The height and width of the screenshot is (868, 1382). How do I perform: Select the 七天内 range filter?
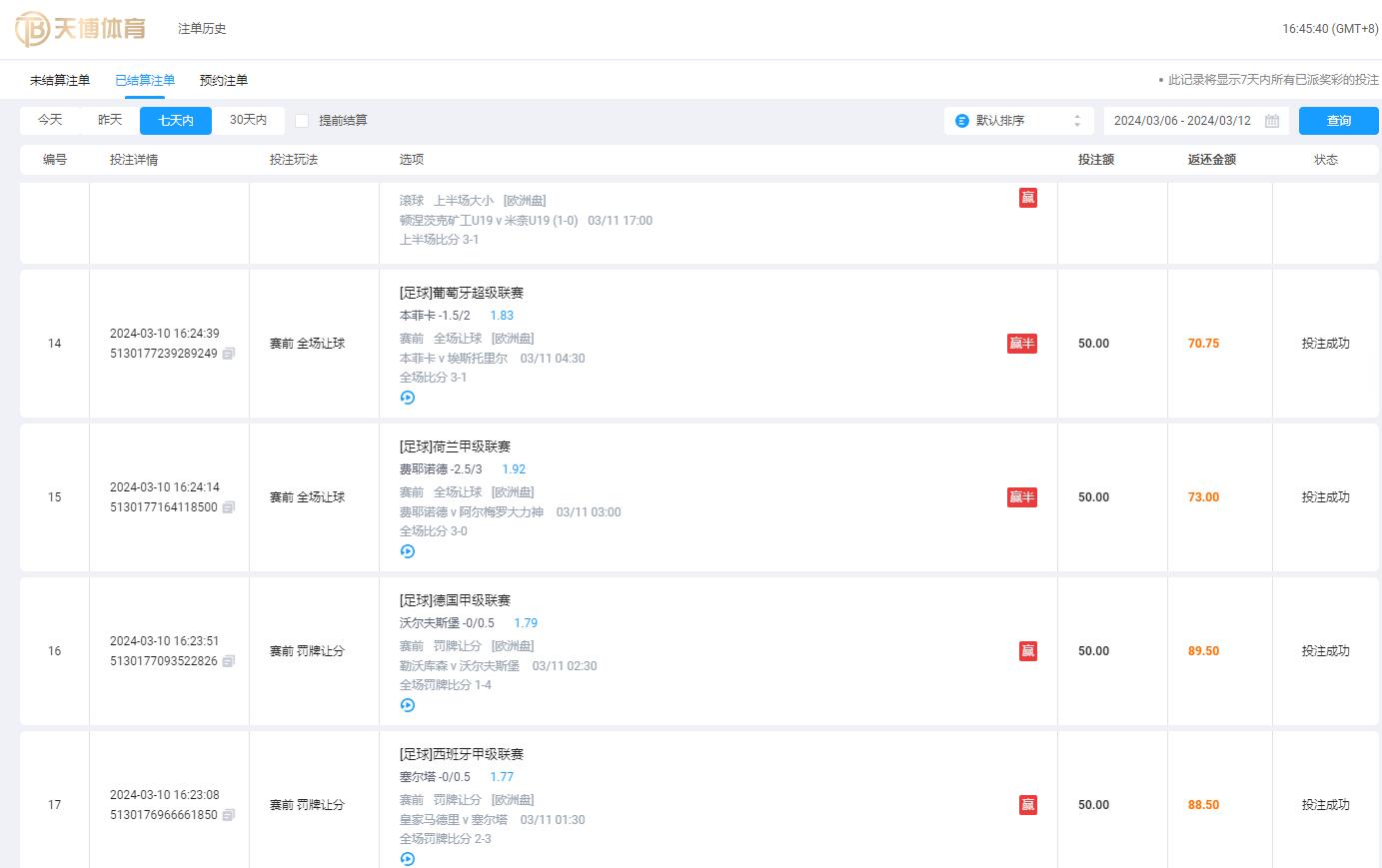point(176,120)
